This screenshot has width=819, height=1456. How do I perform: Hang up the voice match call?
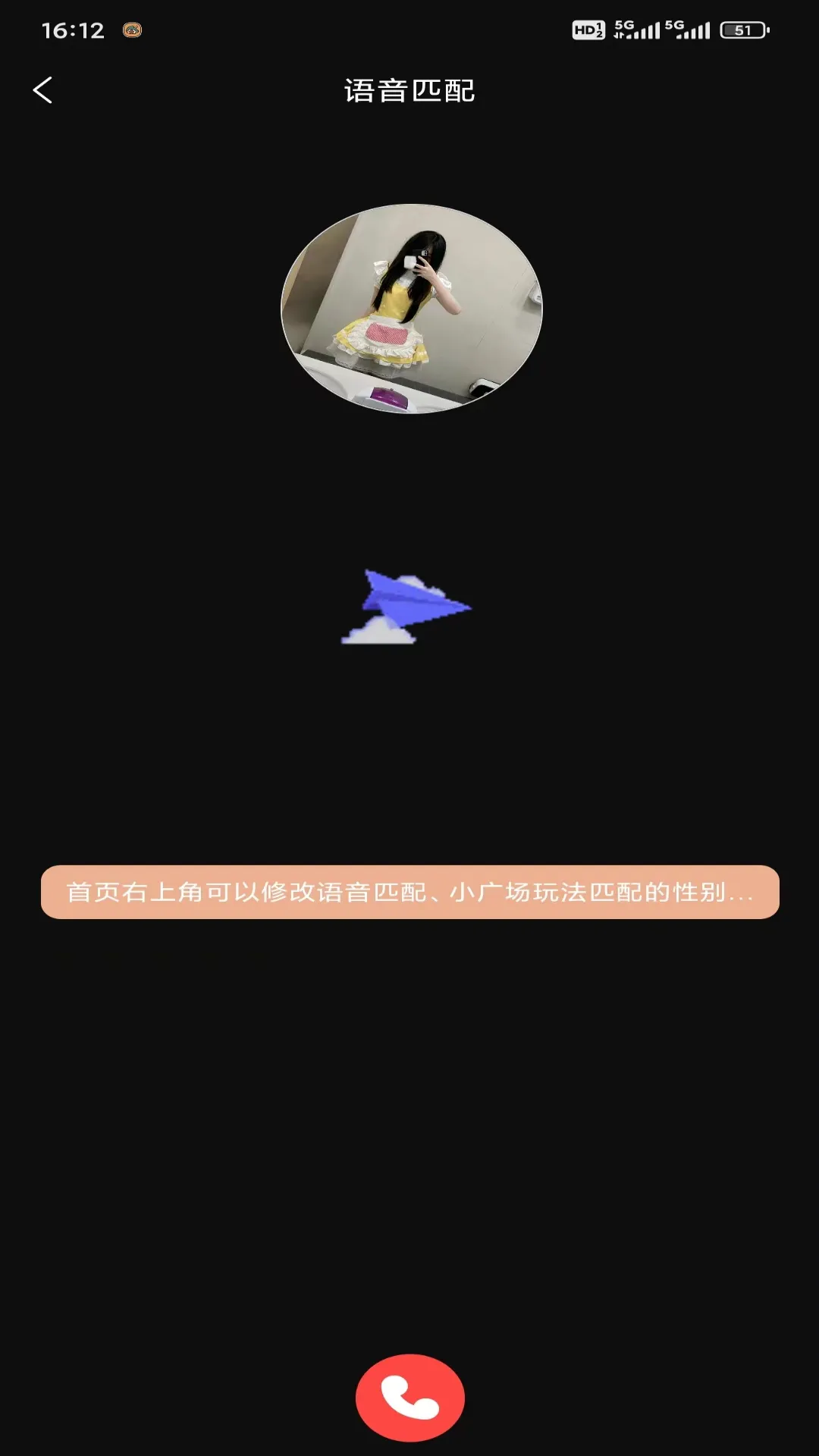[x=409, y=1397]
